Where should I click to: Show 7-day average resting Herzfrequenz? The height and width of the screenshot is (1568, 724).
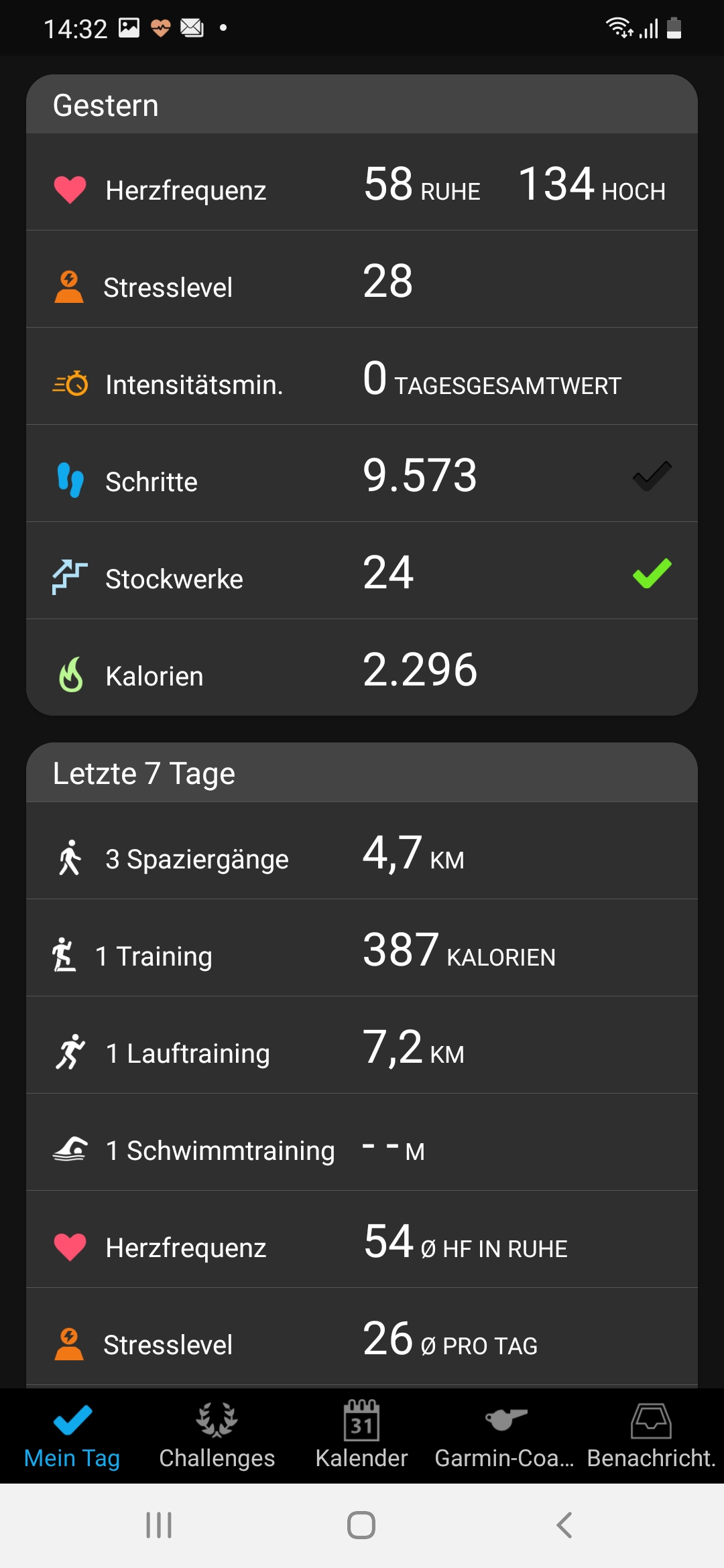click(x=362, y=1240)
